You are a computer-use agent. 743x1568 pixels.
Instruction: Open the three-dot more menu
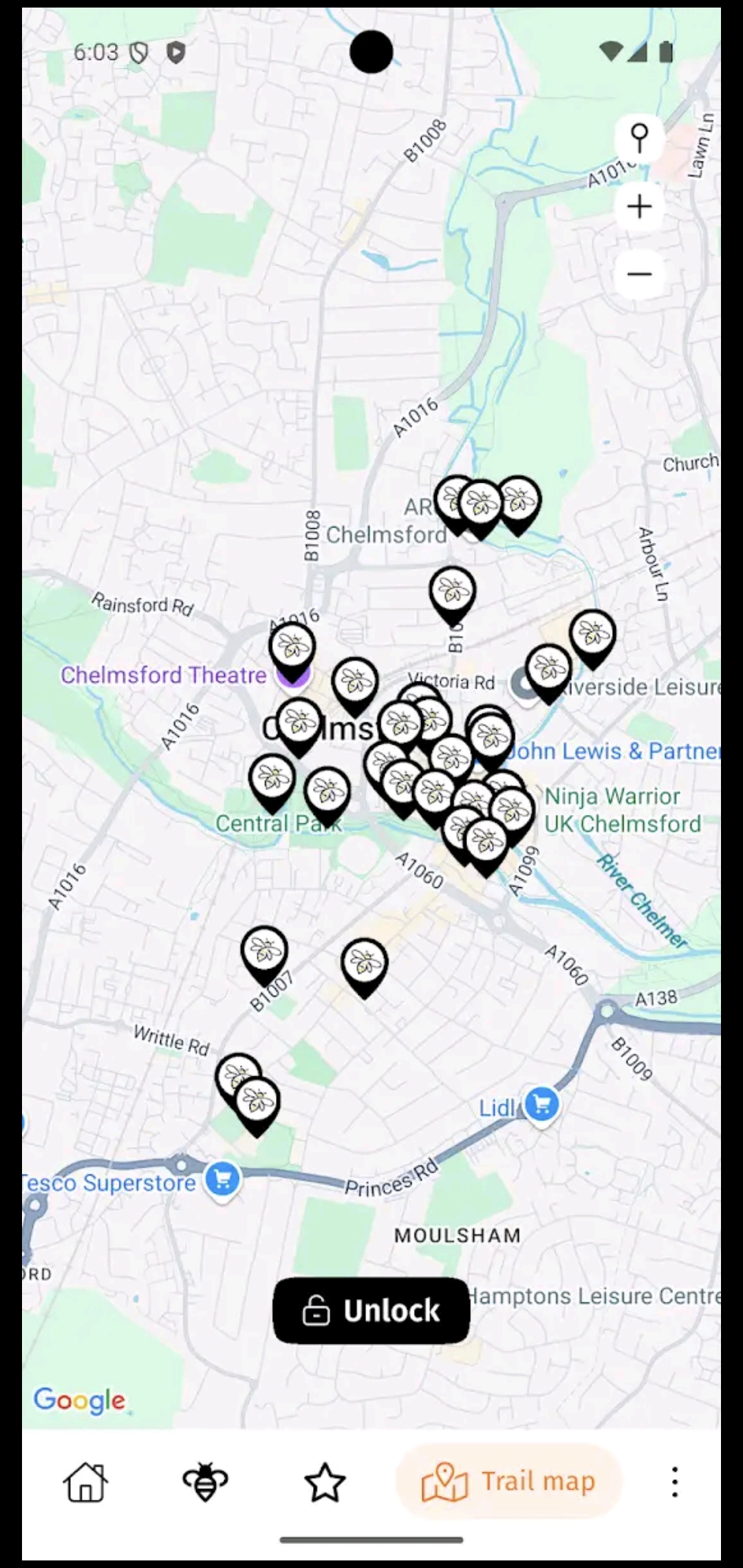[x=675, y=1481]
